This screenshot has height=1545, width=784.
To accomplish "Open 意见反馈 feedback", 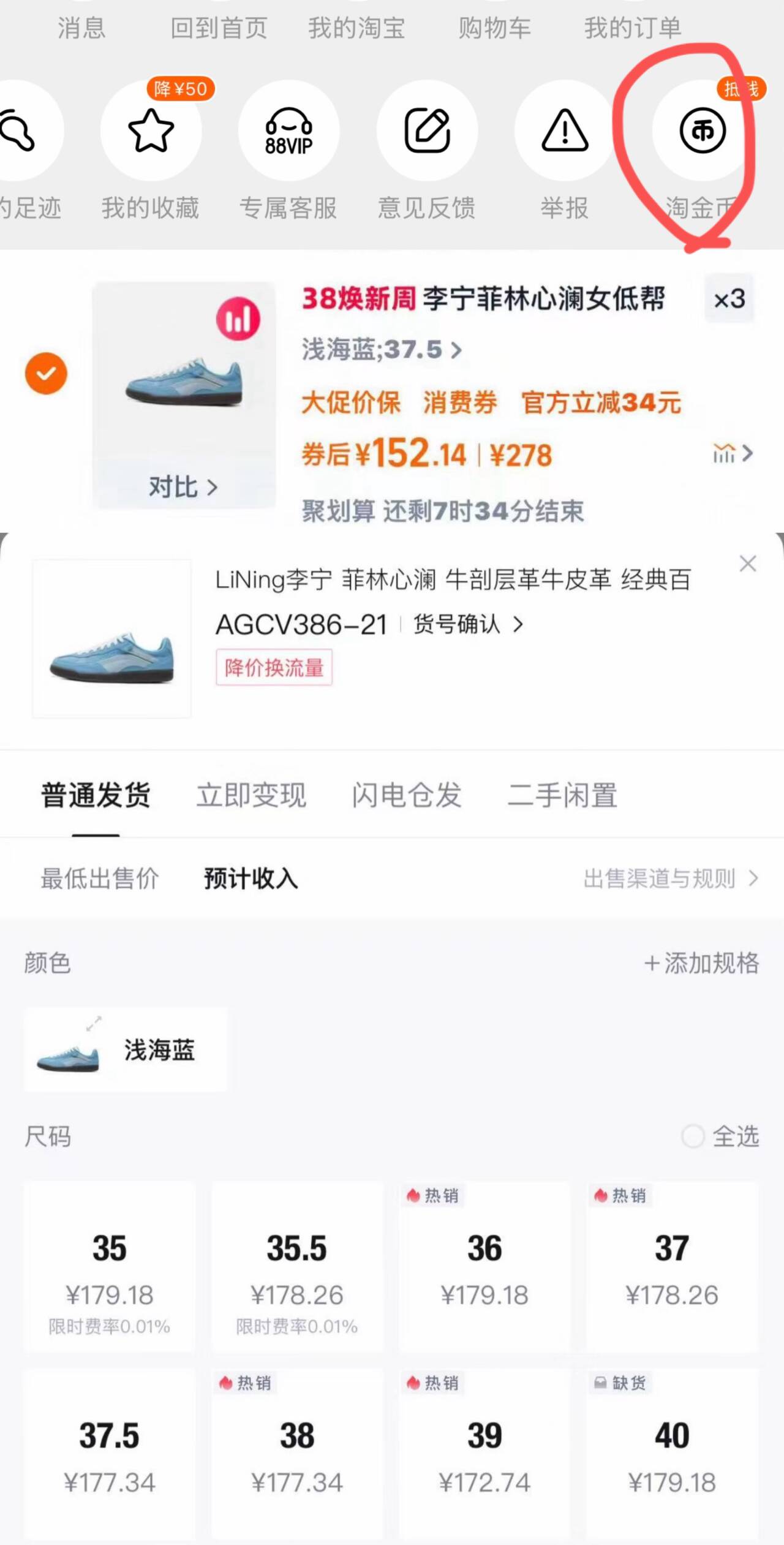I will coord(427,130).
